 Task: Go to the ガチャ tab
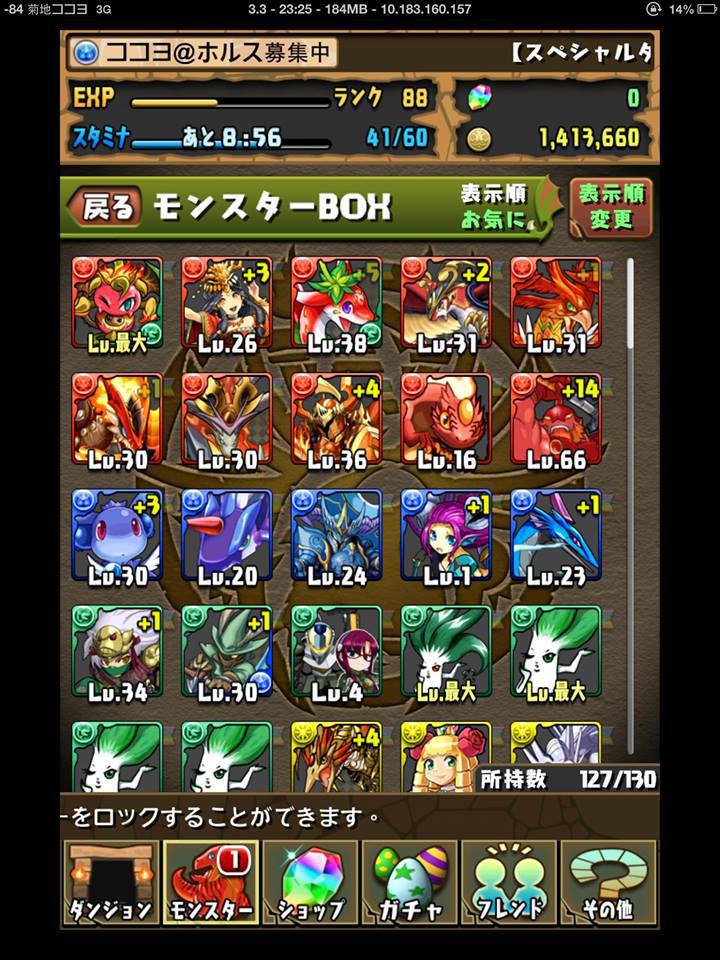[410, 882]
